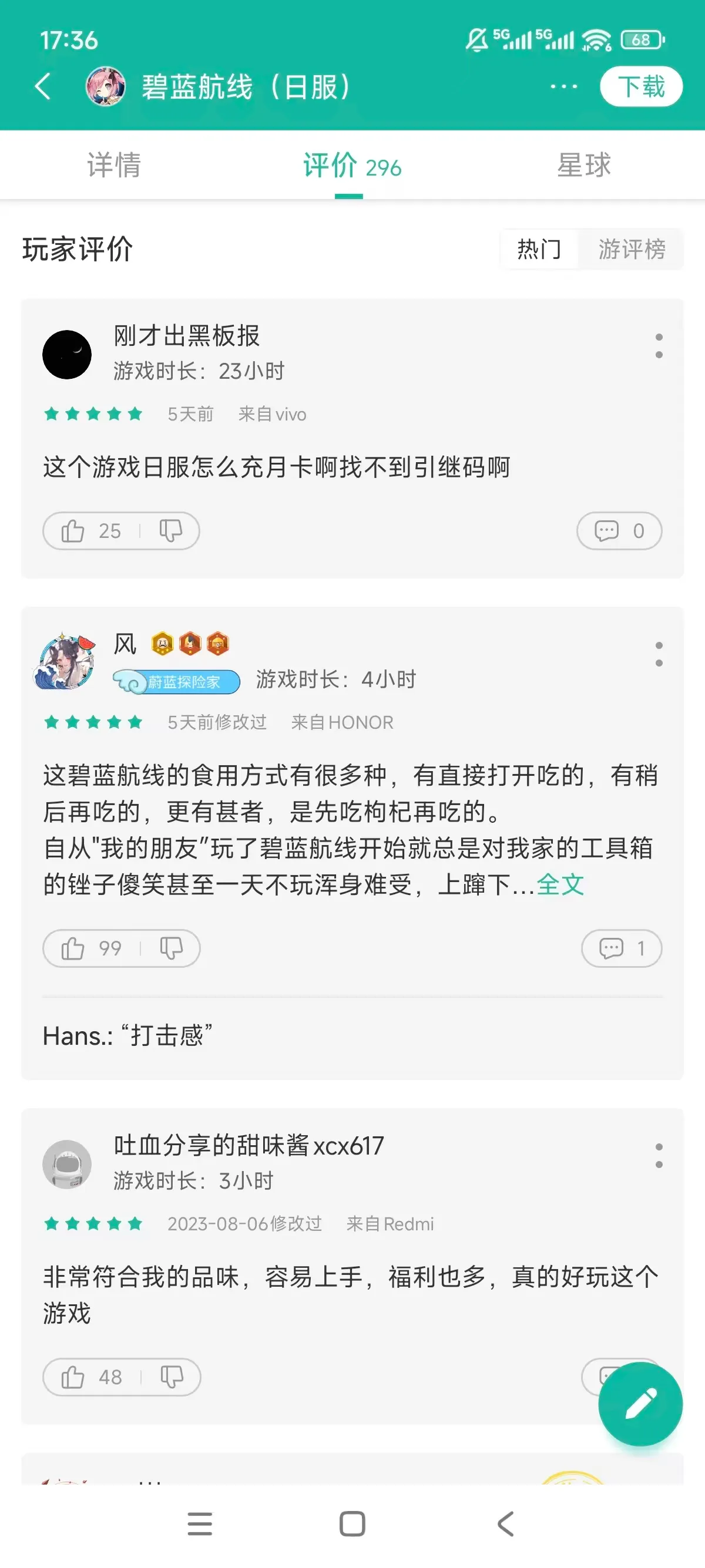Switch to the 详情 tab
This screenshot has height=1568, width=705.
pos(114,166)
